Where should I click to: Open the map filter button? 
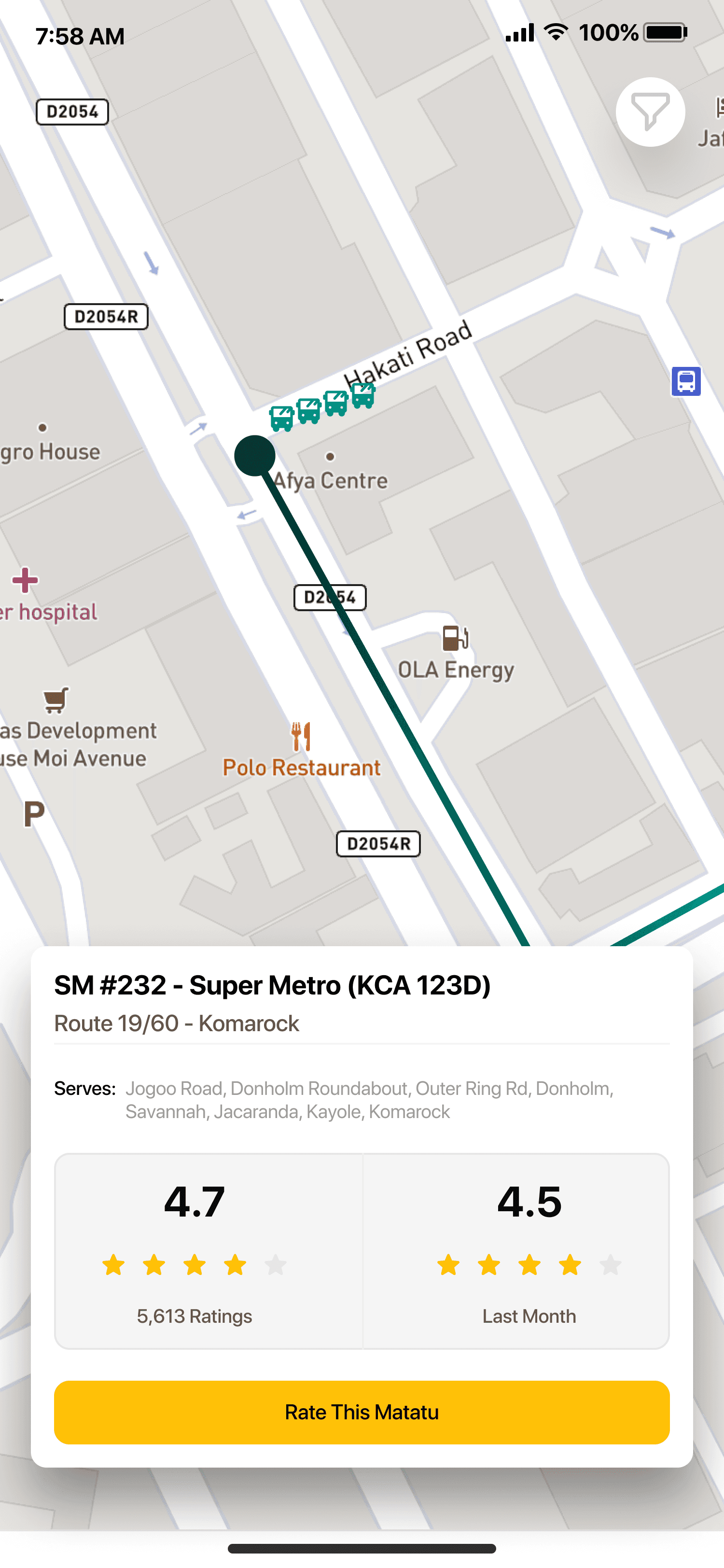(650, 112)
